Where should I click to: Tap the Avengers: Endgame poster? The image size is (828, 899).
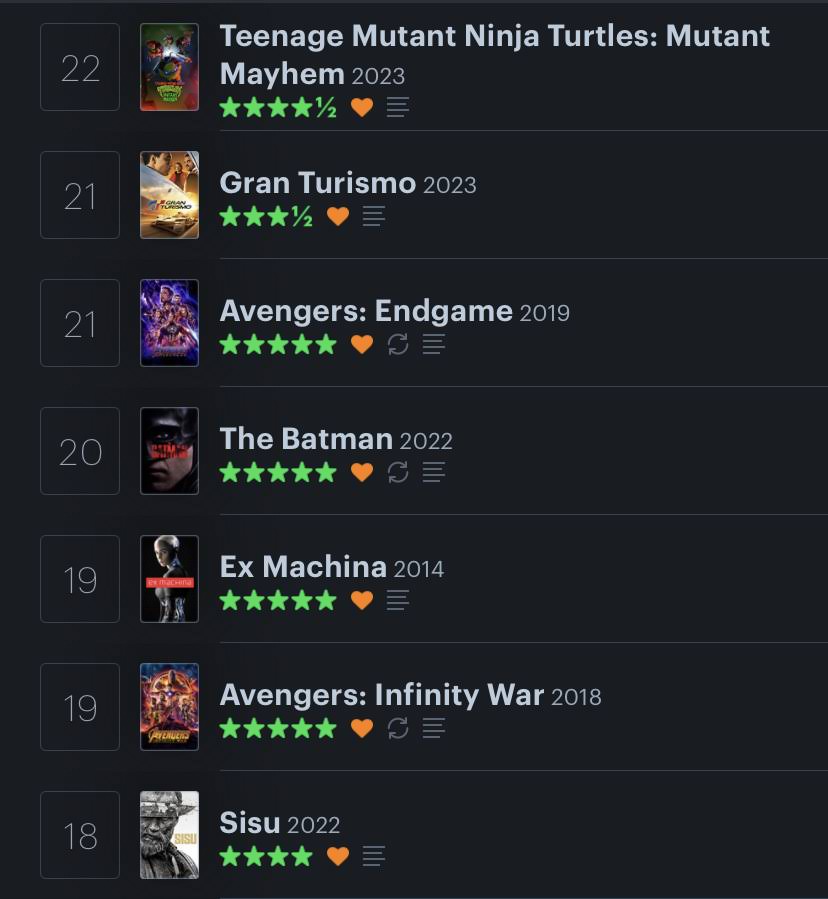[x=169, y=323]
